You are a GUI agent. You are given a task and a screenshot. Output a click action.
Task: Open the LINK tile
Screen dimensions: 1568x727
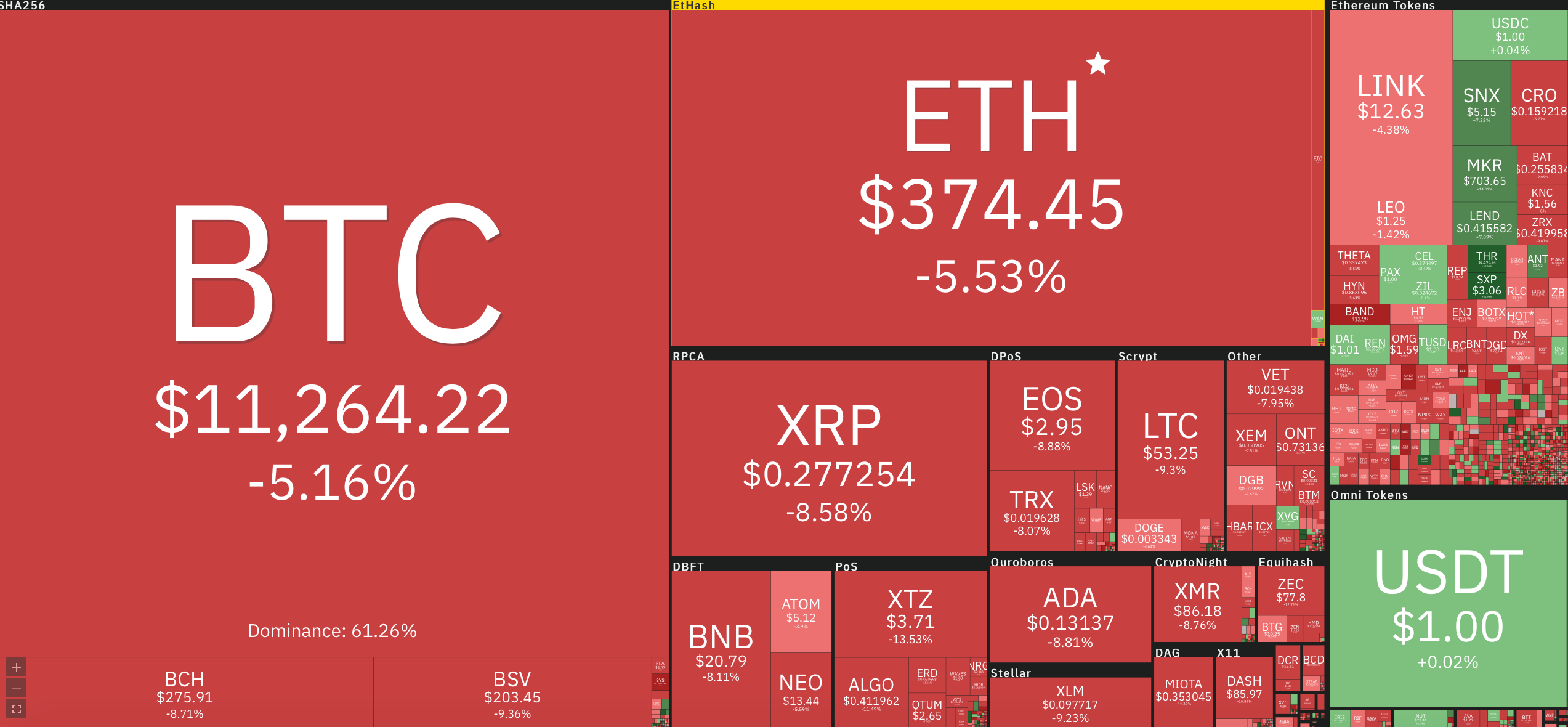(x=1391, y=102)
